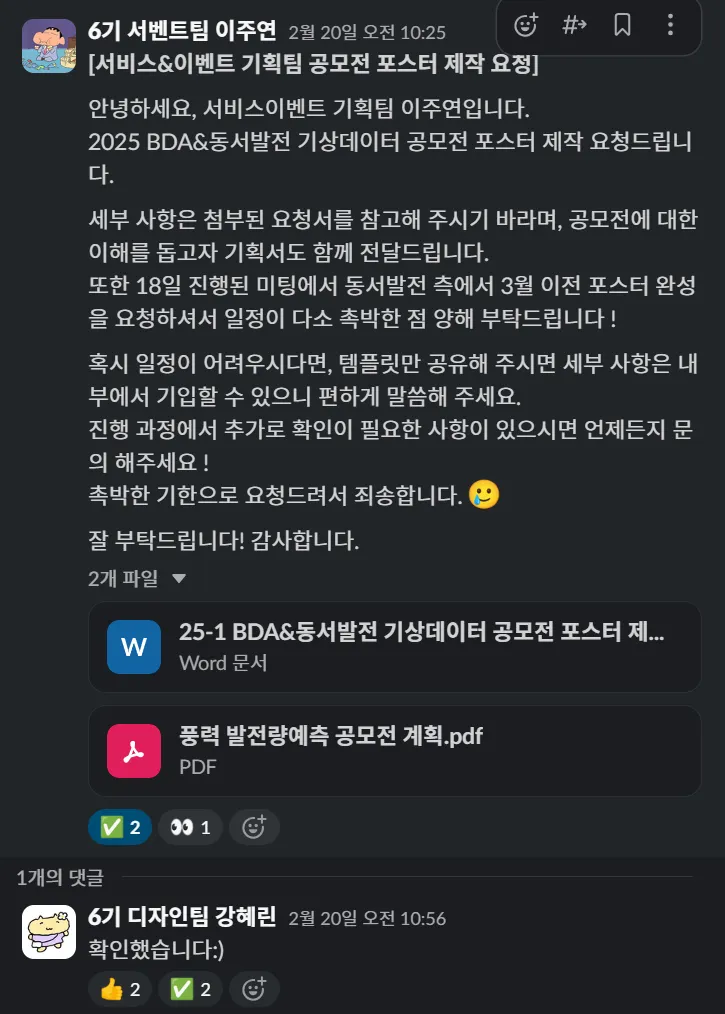Add a reaction under 강혜린's reply
The width and height of the screenshot is (725, 1014).
coord(254,989)
